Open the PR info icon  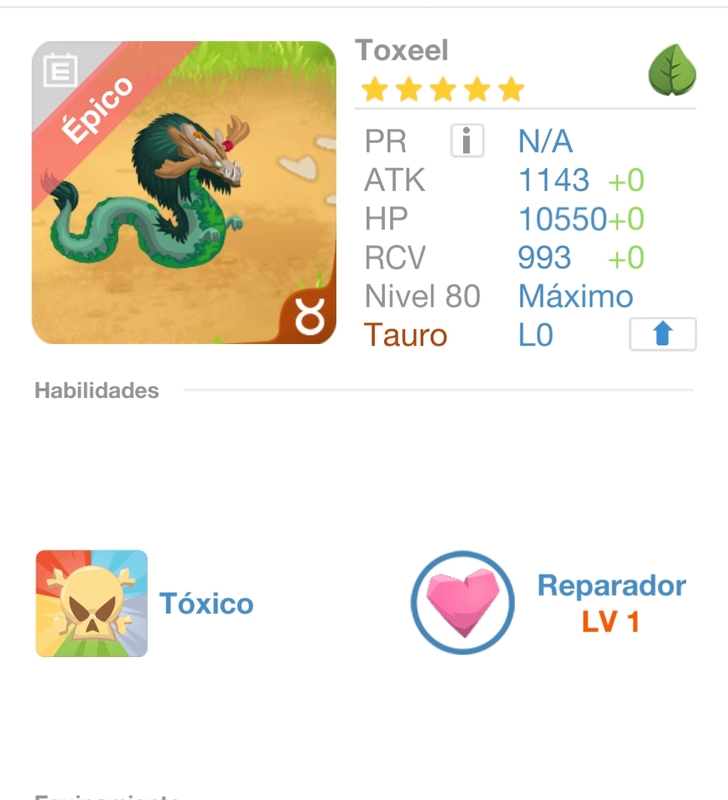coord(467,141)
